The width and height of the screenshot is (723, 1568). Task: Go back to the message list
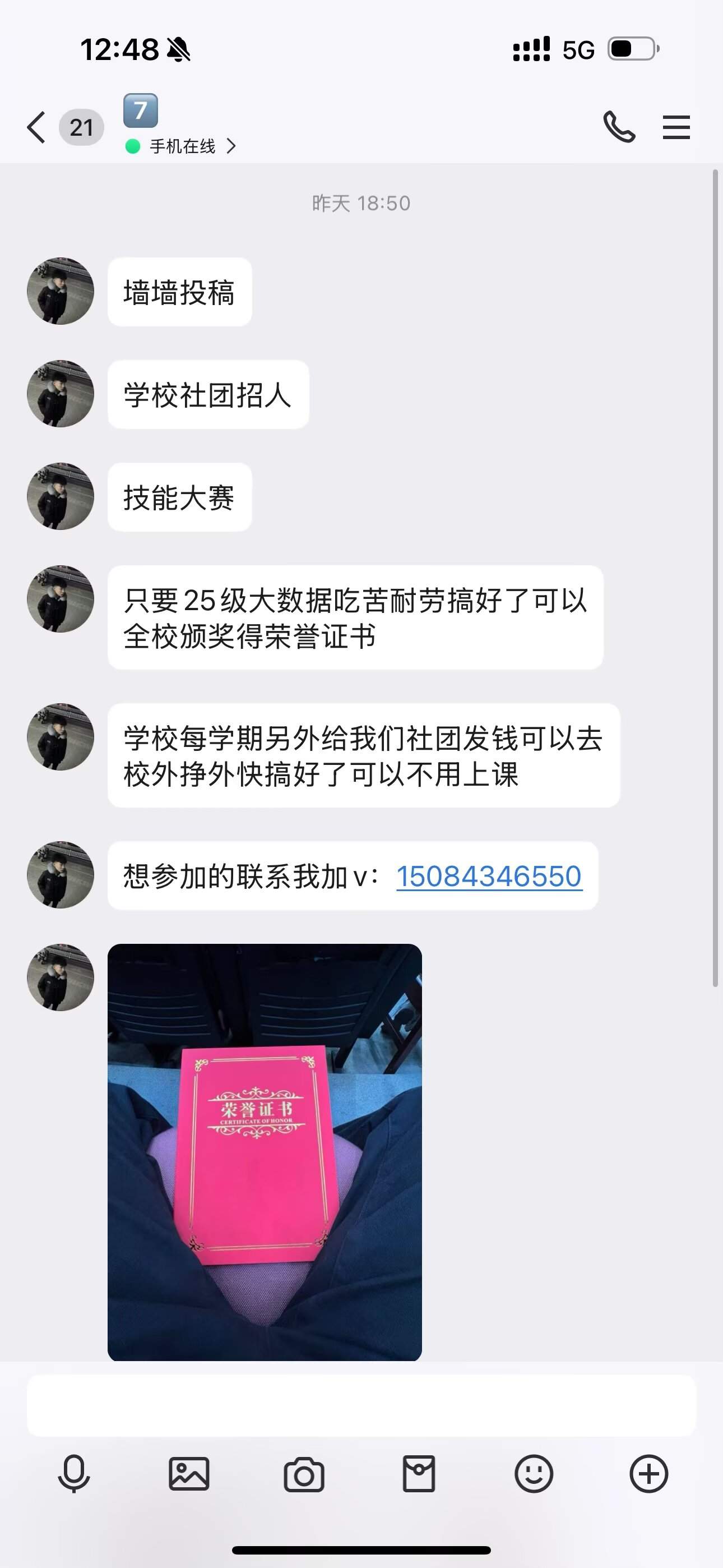[x=36, y=127]
